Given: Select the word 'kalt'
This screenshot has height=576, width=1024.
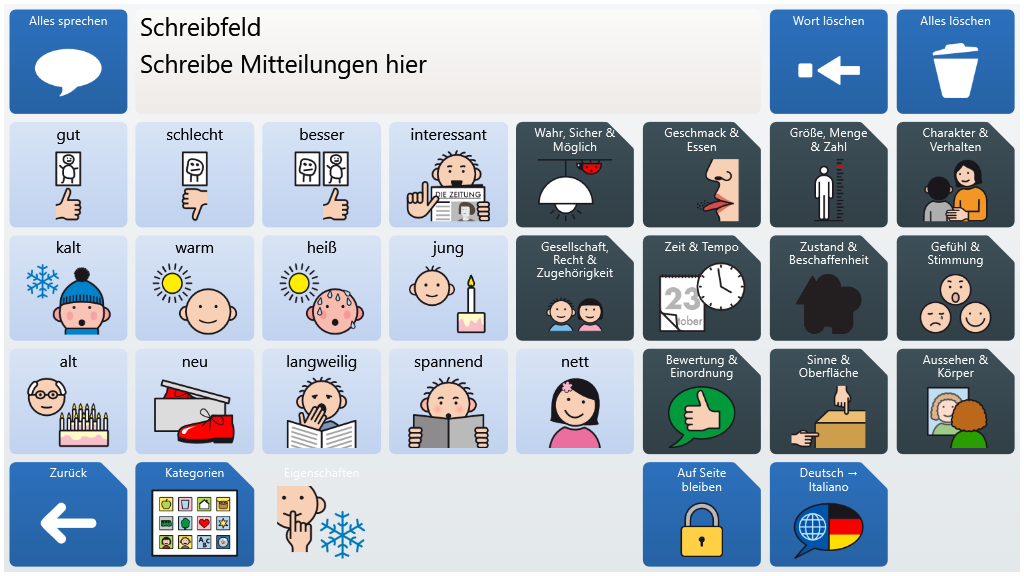Looking at the screenshot, I should pyautogui.click(x=68, y=288).
